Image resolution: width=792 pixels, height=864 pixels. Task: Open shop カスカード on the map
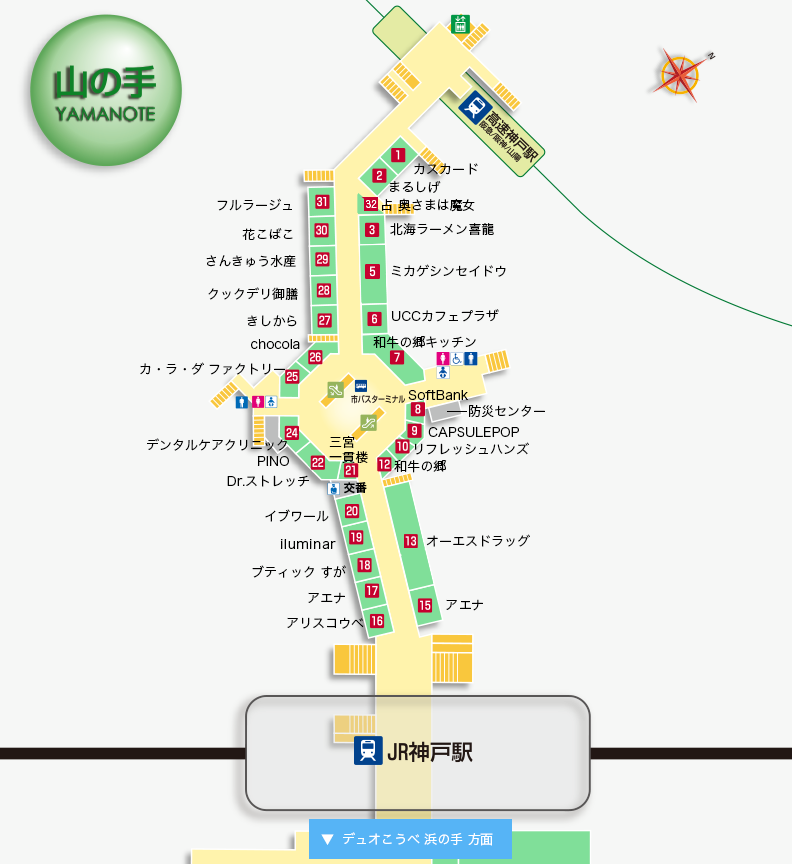445,169
